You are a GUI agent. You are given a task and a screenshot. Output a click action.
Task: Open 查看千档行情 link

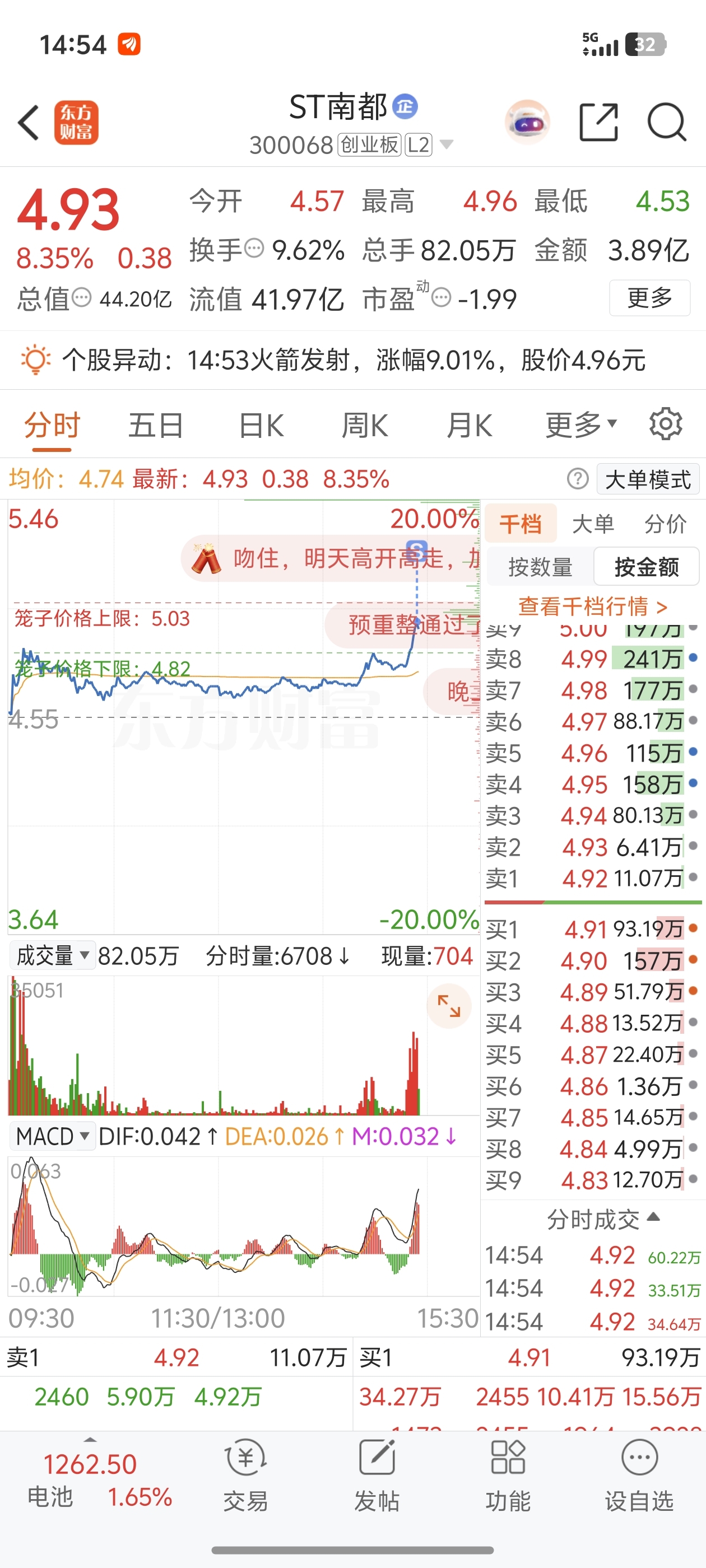(593, 606)
